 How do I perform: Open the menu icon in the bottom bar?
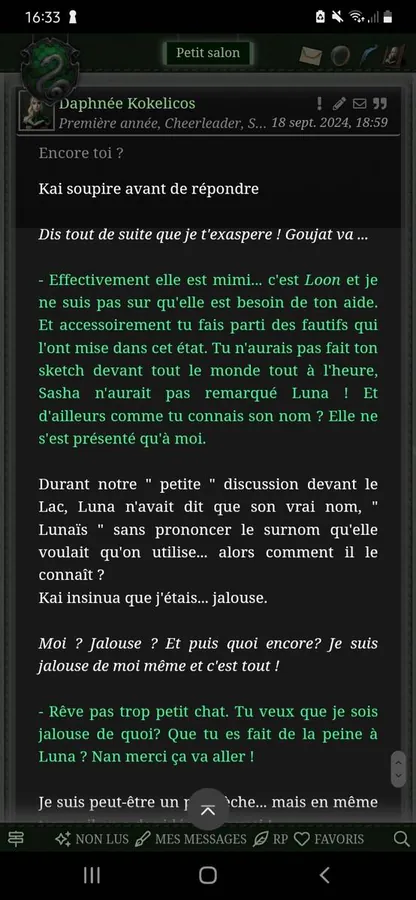[x=16, y=839]
